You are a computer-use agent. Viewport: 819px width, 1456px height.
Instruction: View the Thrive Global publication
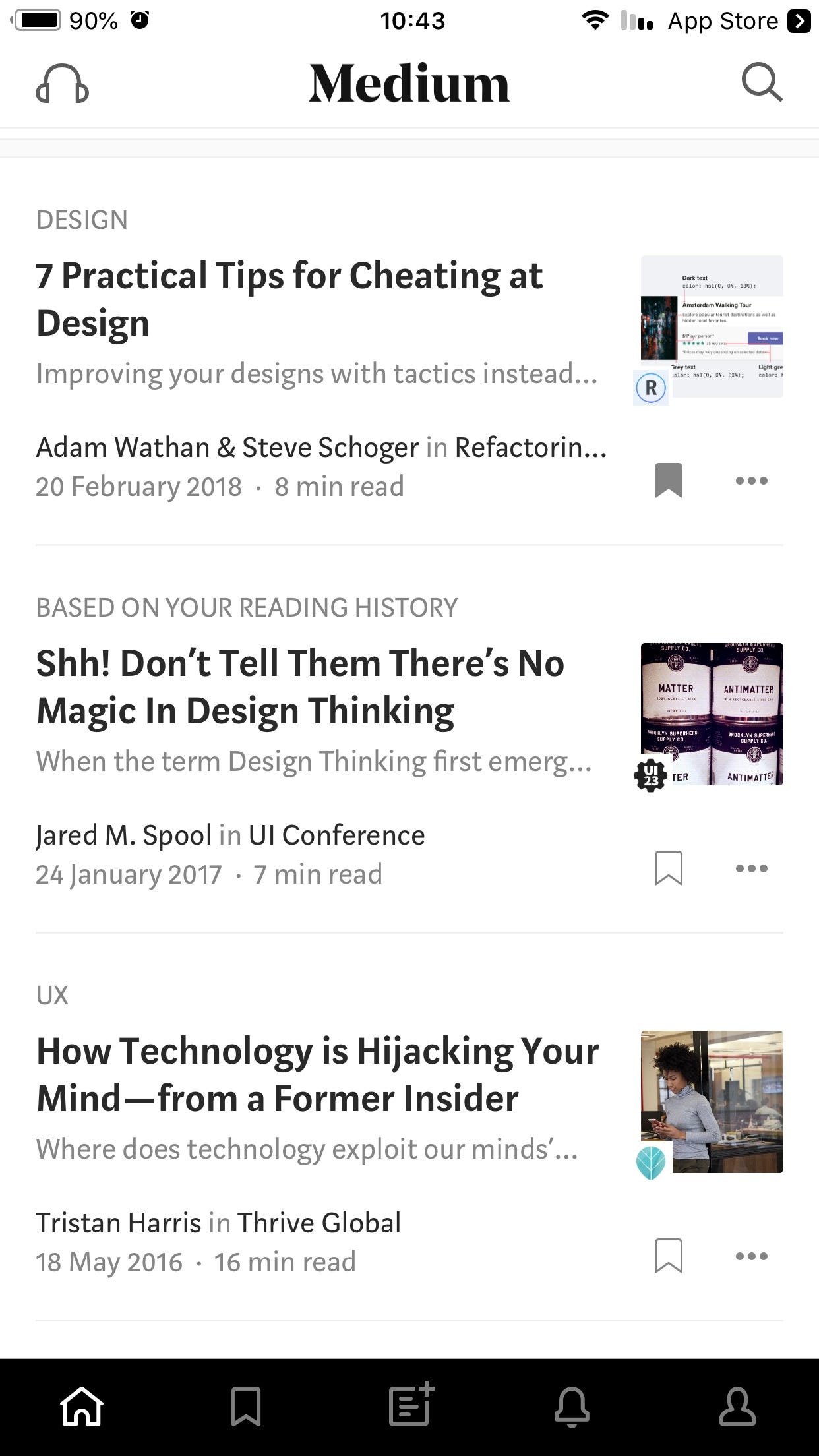point(318,1223)
